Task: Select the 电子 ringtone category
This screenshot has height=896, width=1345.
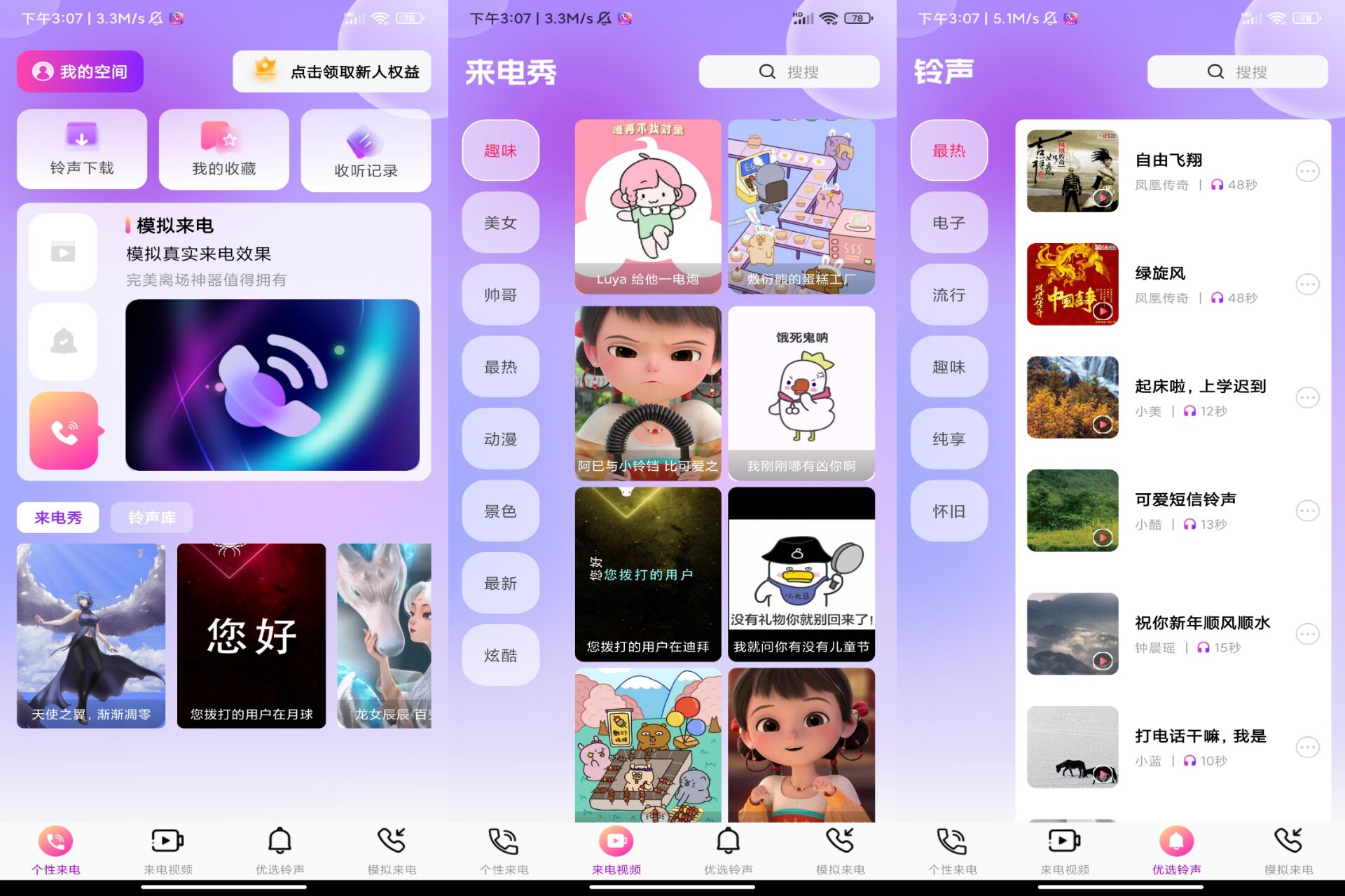Action: 949,223
